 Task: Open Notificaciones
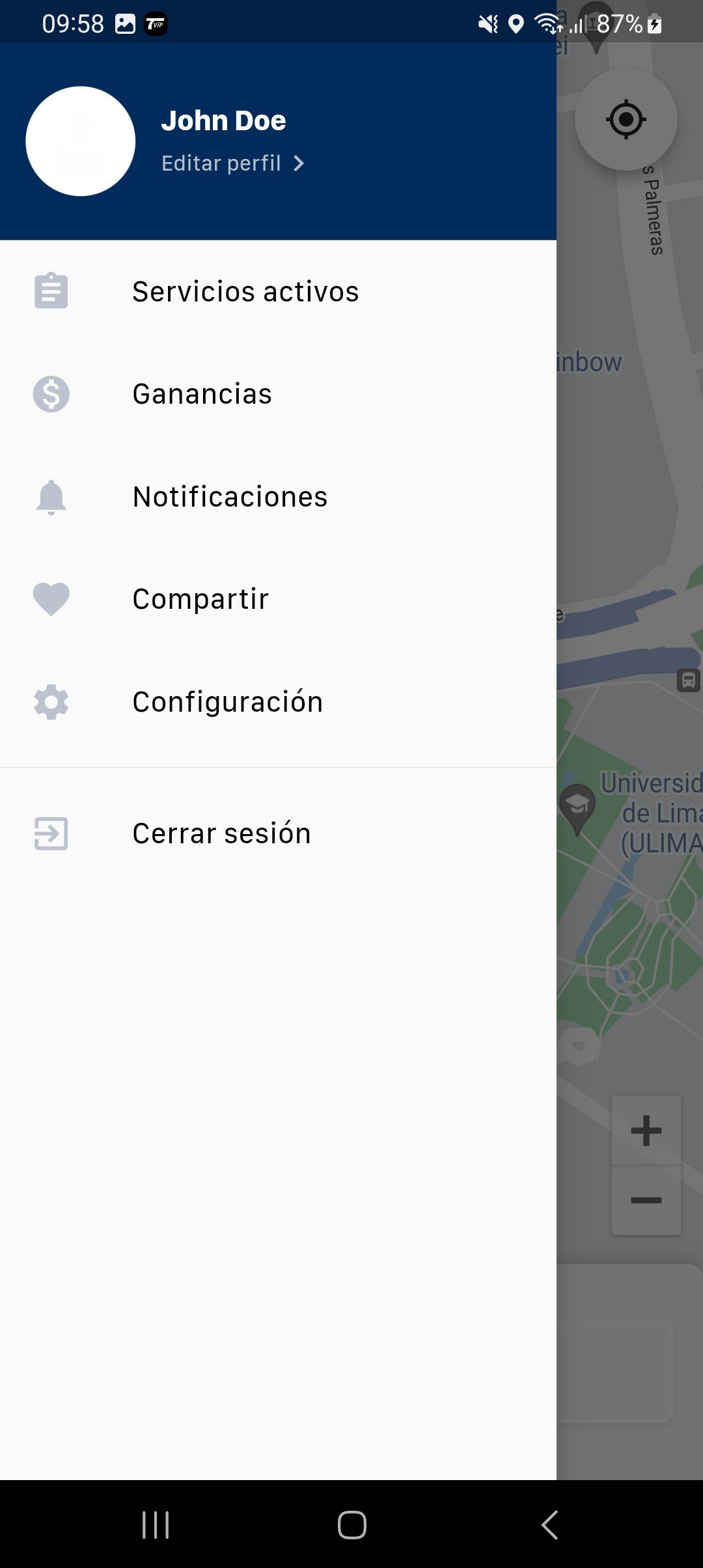[230, 497]
